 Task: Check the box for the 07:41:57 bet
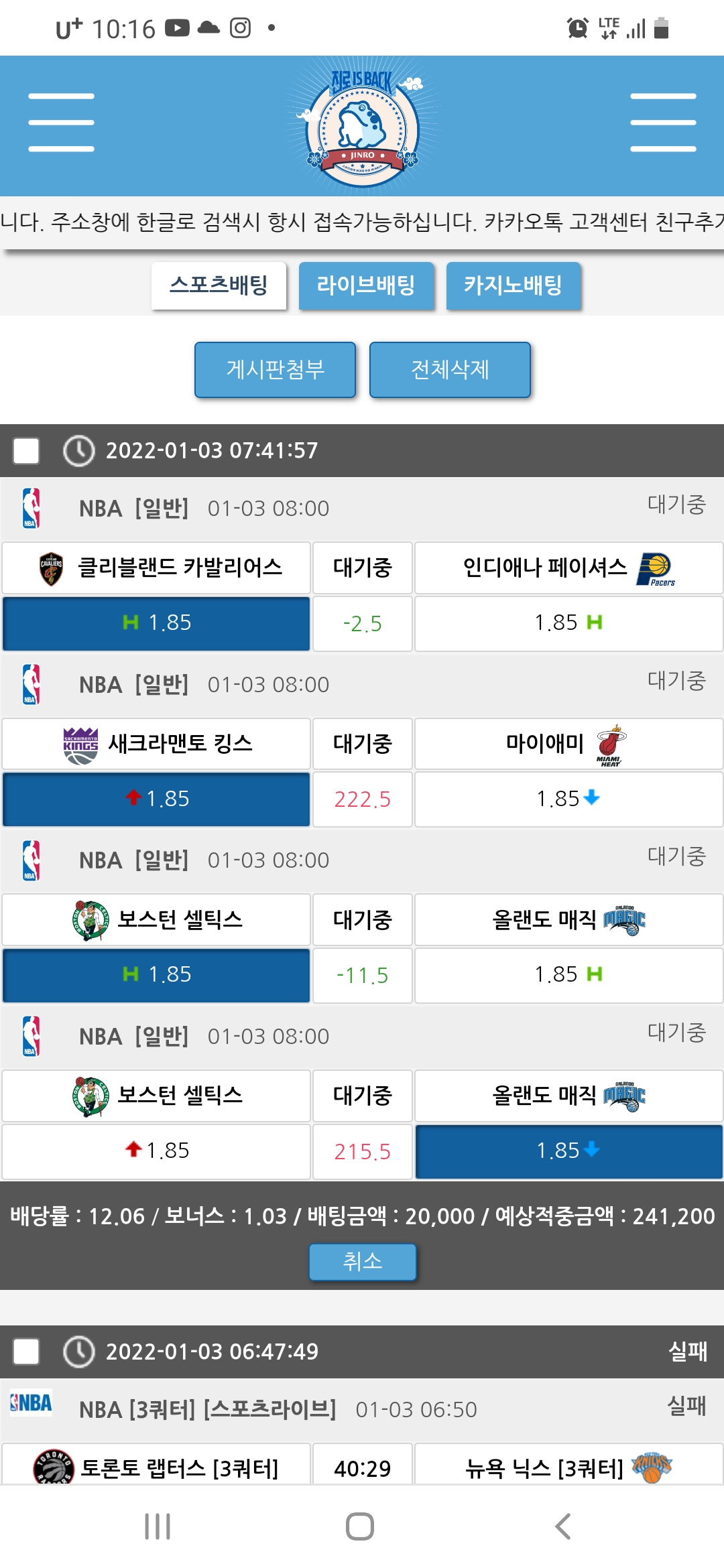tap(26, 451)
